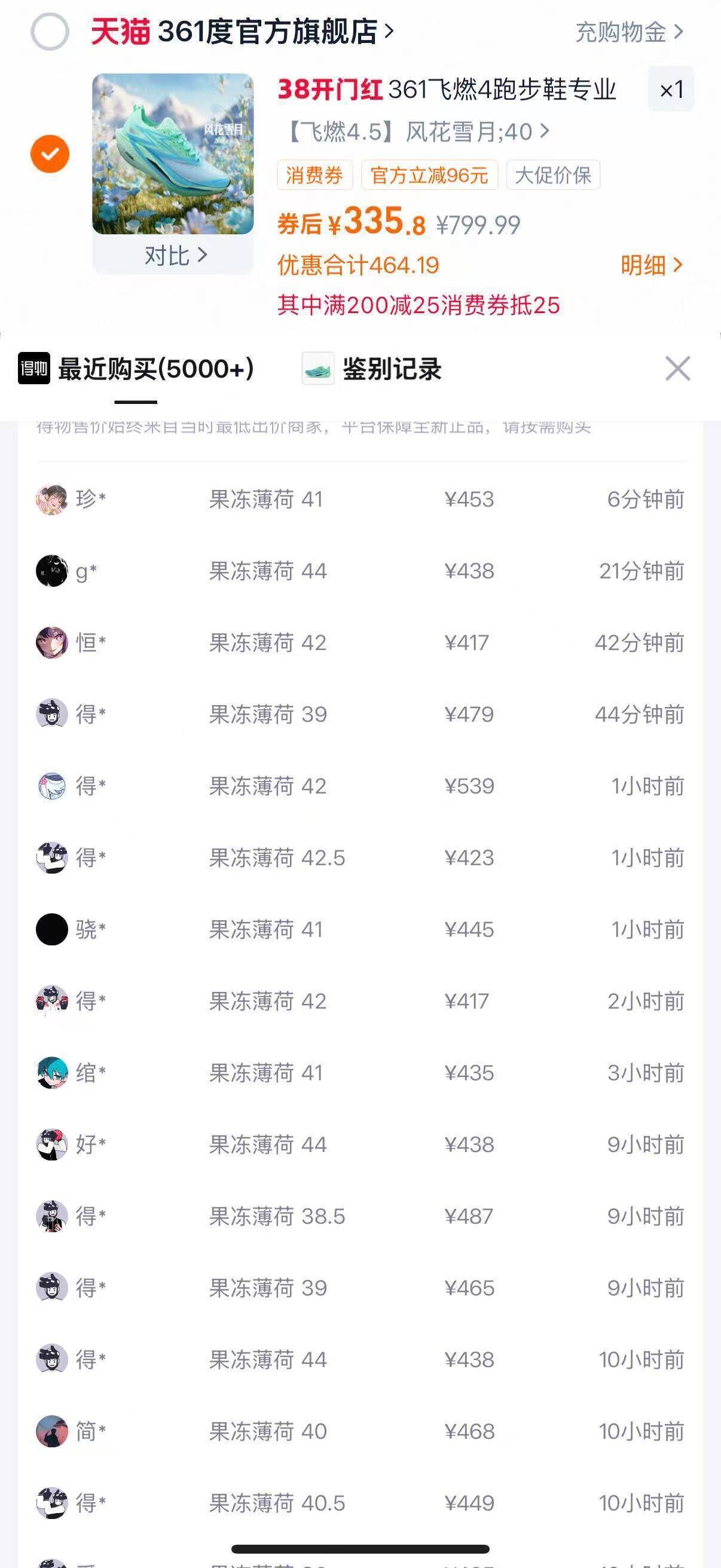This screenshot has height=1568, width=721.
Task: Click the black 骁* avatar circle
Action: pyautogui.click(x=52, y=929)
